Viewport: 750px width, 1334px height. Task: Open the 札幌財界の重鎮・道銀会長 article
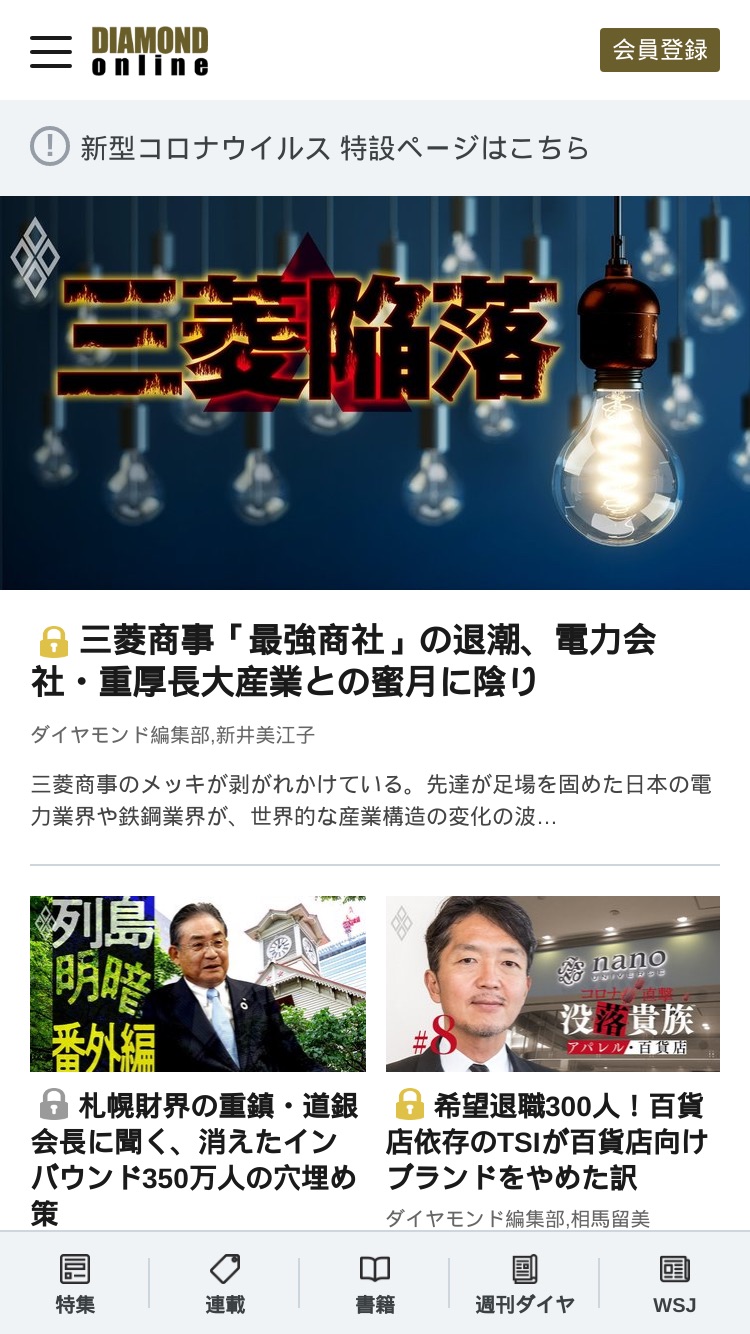coord(197,1159)
